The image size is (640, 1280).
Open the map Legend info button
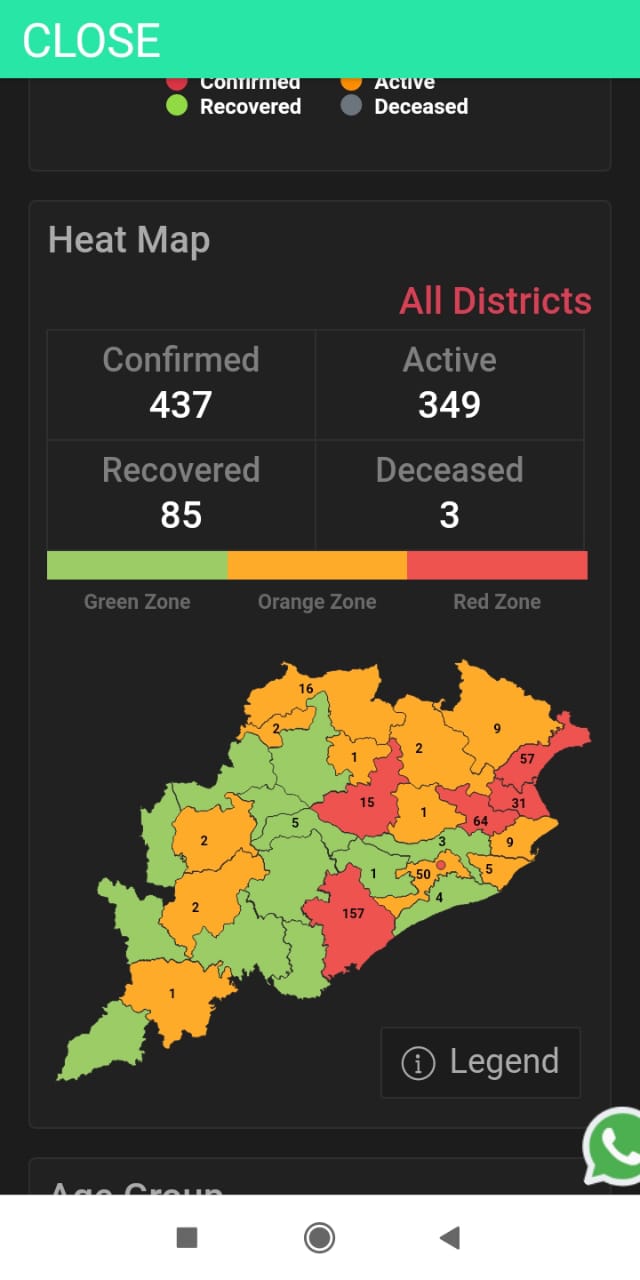pos(481,1062)
